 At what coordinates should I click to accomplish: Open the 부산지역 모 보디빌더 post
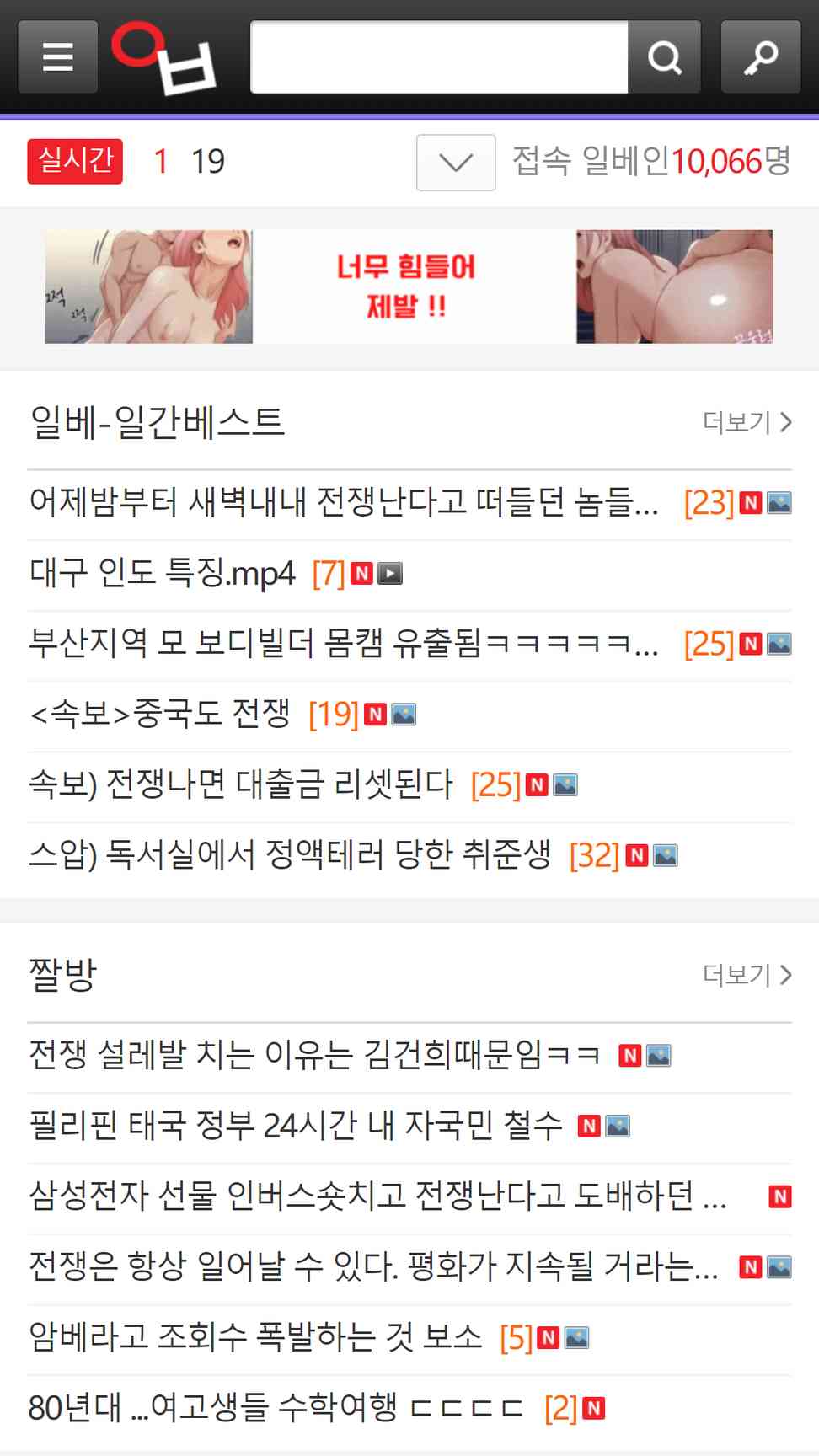(344, 644)
